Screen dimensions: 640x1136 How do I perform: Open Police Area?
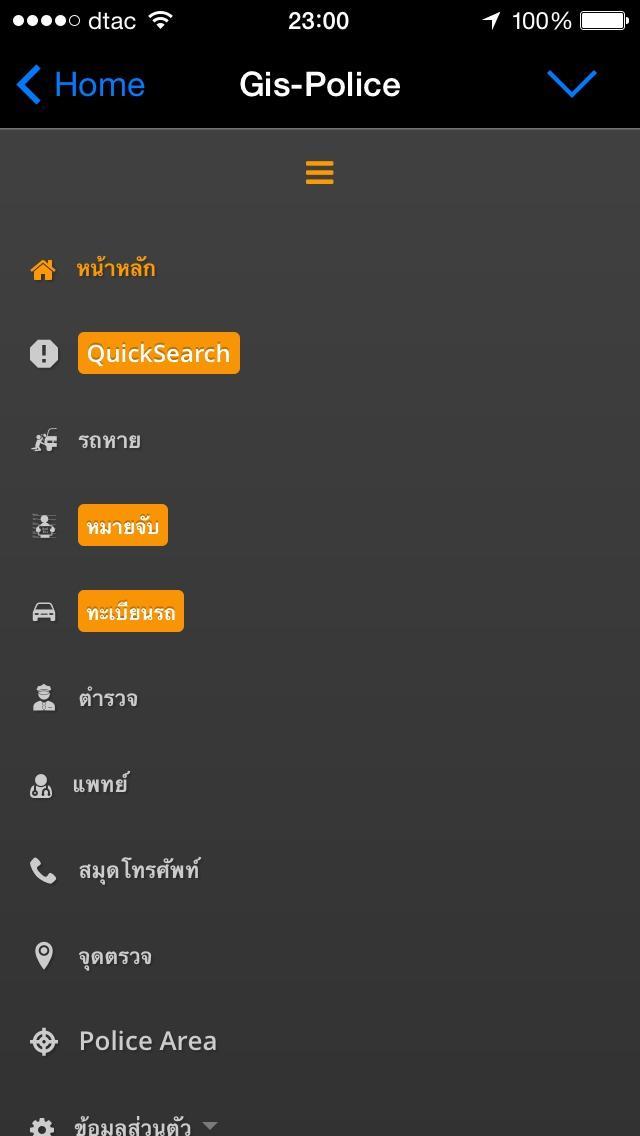coord(147,1041)
